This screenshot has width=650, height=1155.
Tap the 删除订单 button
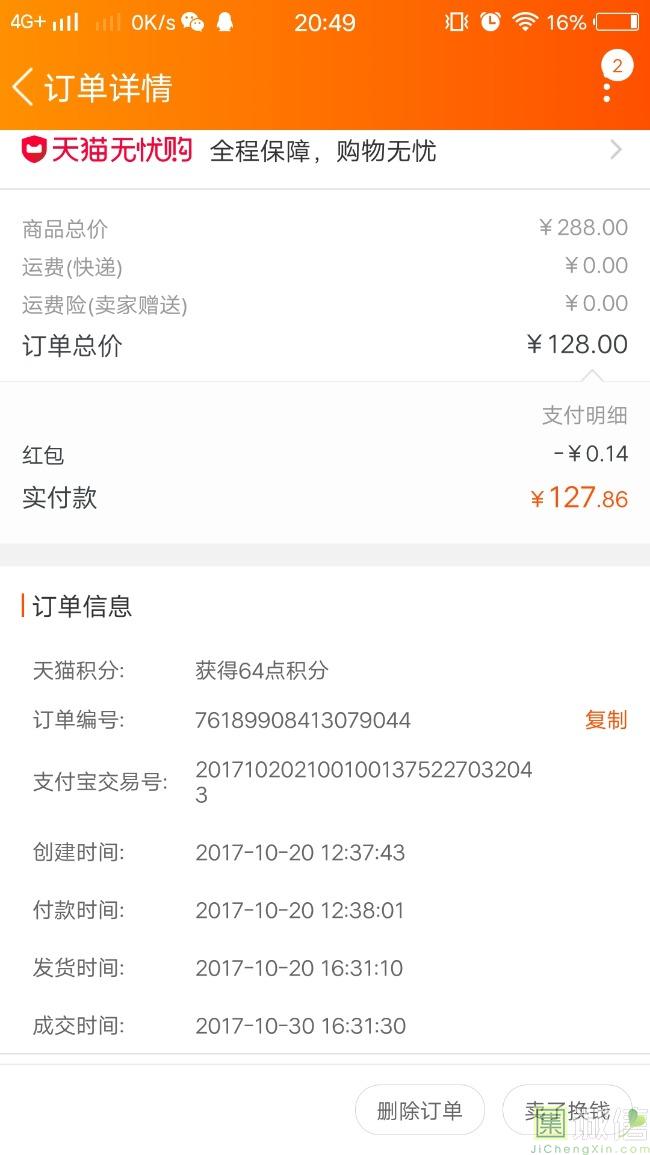click(x=419, y=1110)
